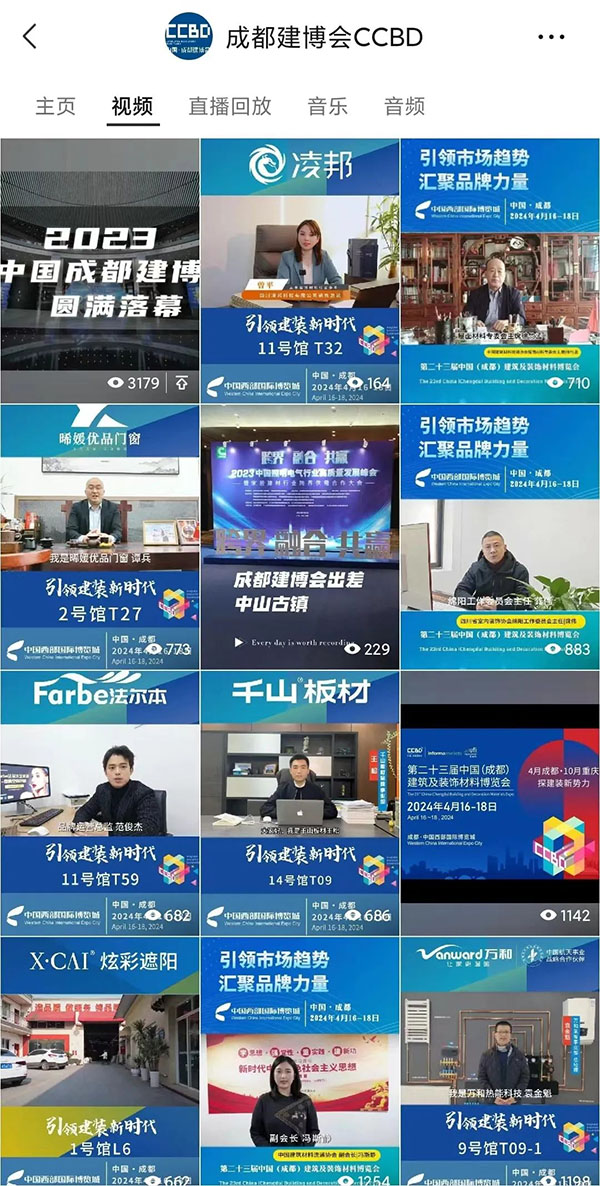
Task: Go back using the top-left arrow
Action: [30, 37]
